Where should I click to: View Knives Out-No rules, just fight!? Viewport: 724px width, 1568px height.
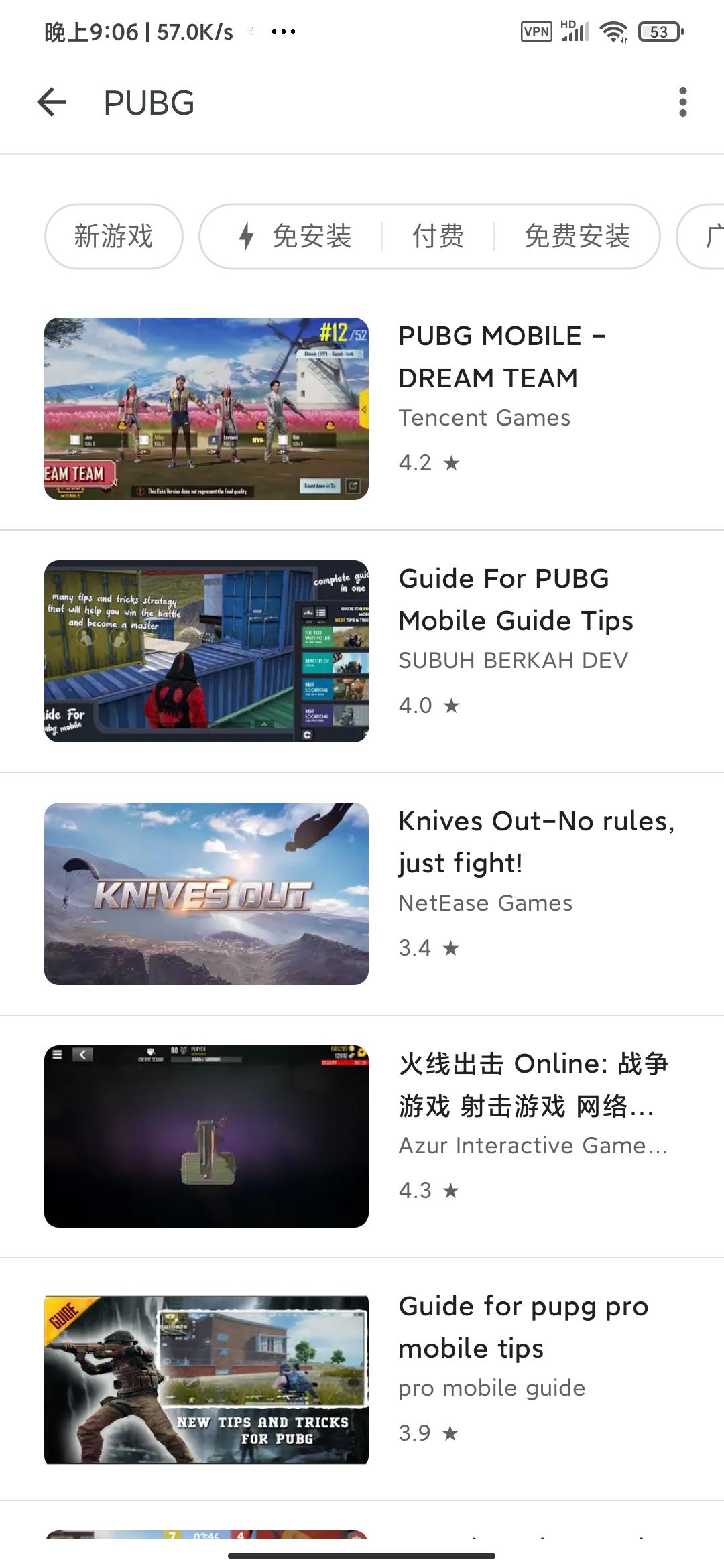click(536, 842)
